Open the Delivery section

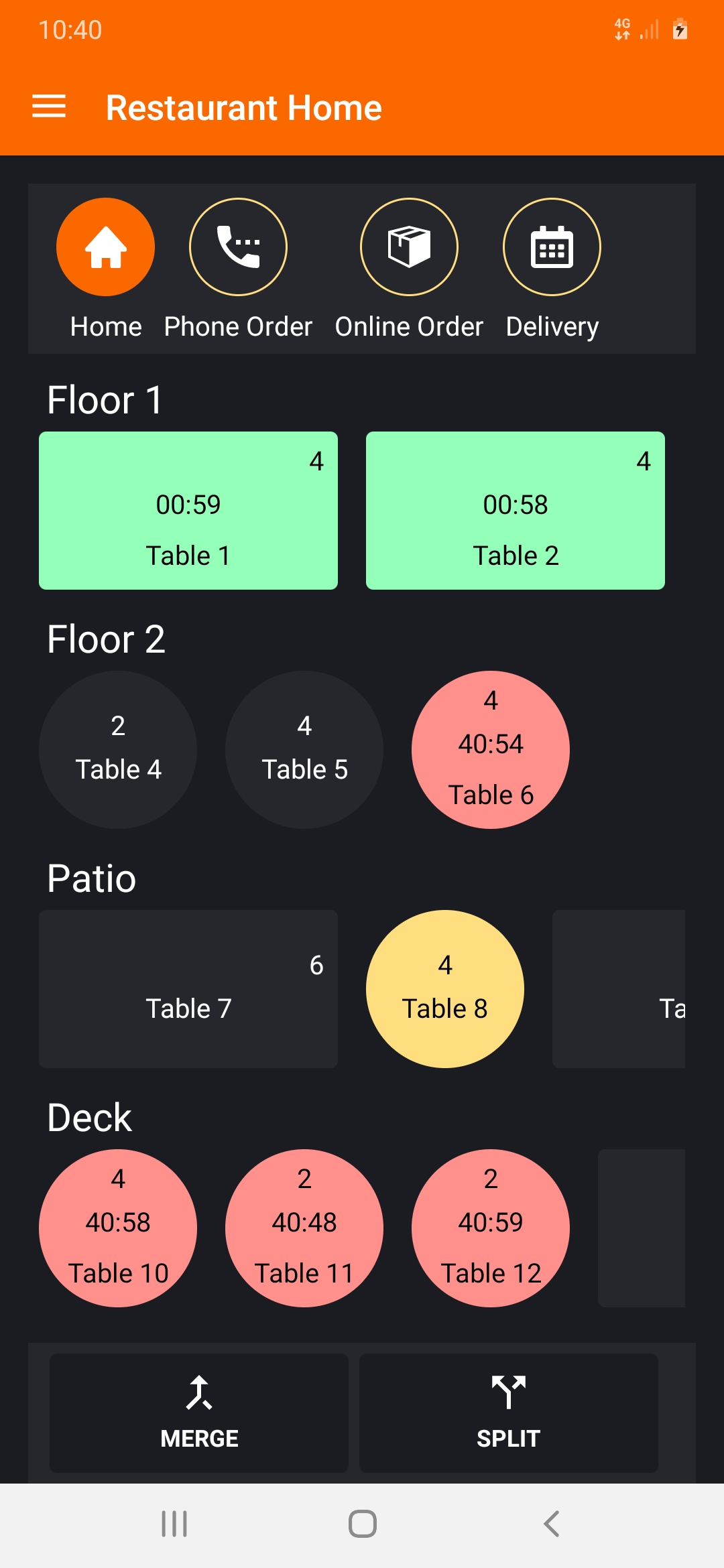(552, 247)
